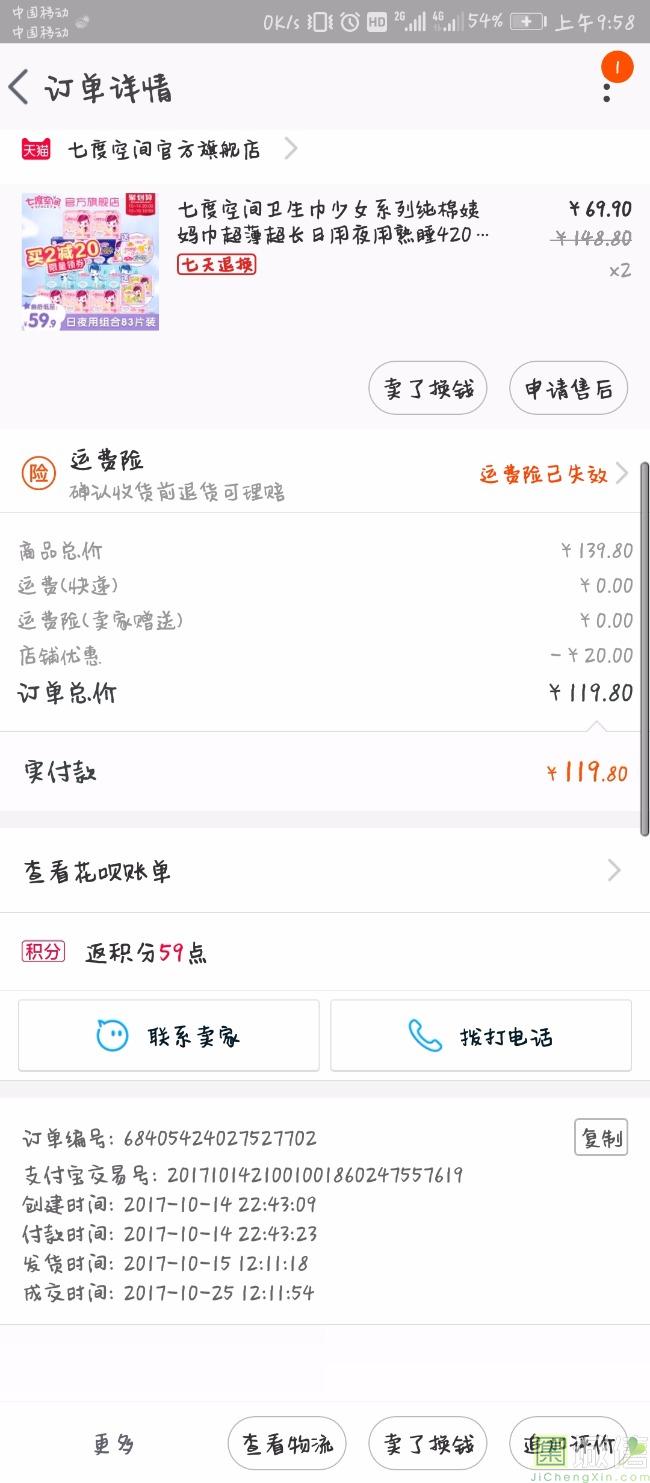The image size is (650, 1483).
Task: Tap 联系卖家 to message seller
Action: click(169, 1036)
